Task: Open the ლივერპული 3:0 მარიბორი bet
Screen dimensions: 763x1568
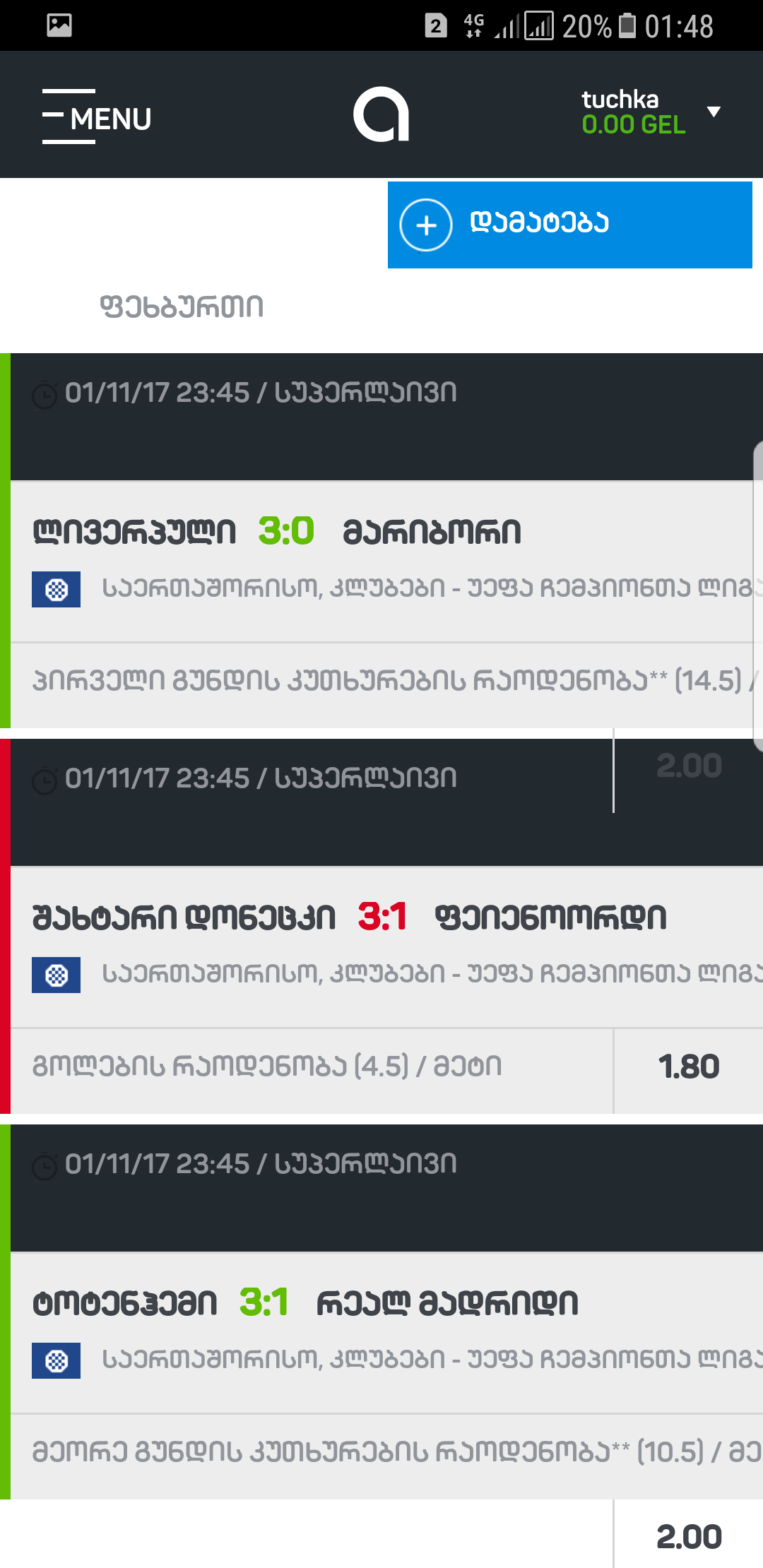Action: [277, 532]
